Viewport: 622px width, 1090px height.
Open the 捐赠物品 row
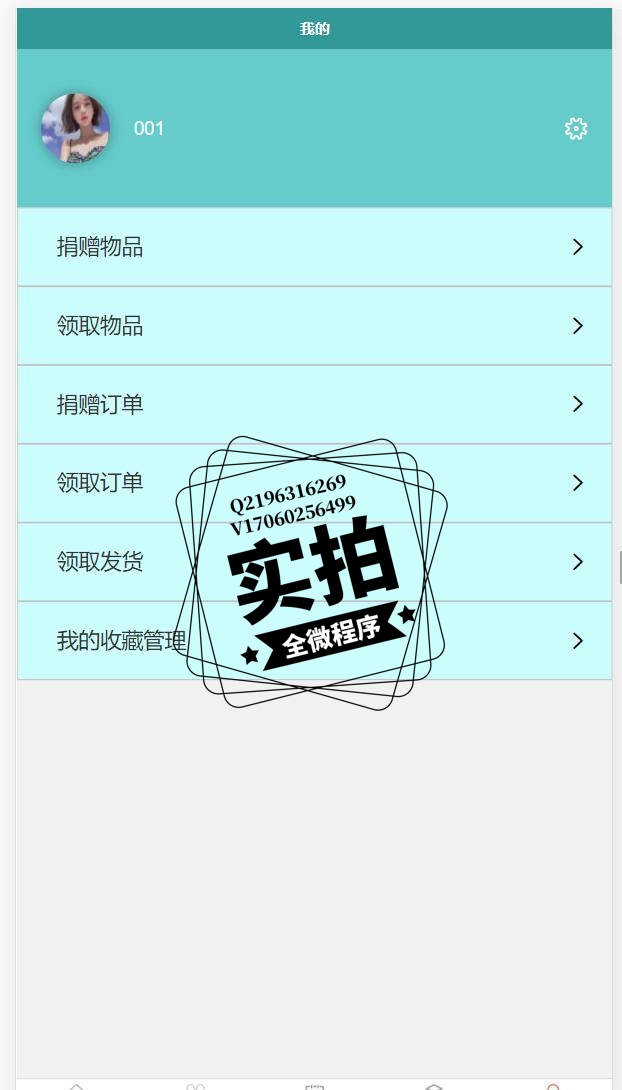coord(314,247)
